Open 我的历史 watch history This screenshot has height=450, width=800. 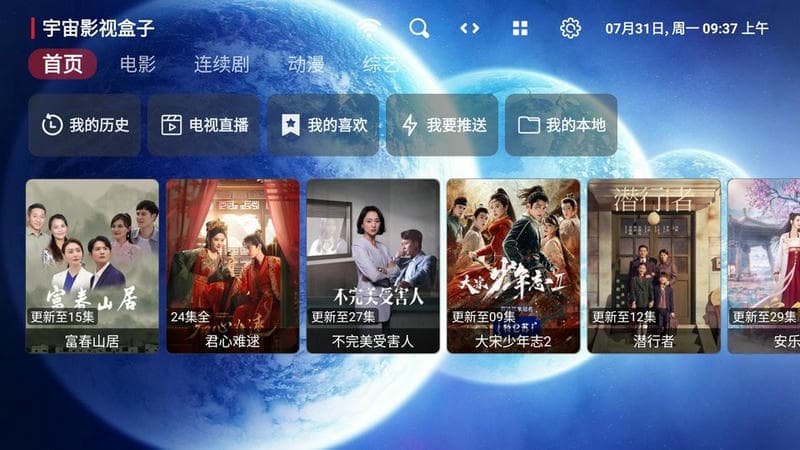pos(84,125)
